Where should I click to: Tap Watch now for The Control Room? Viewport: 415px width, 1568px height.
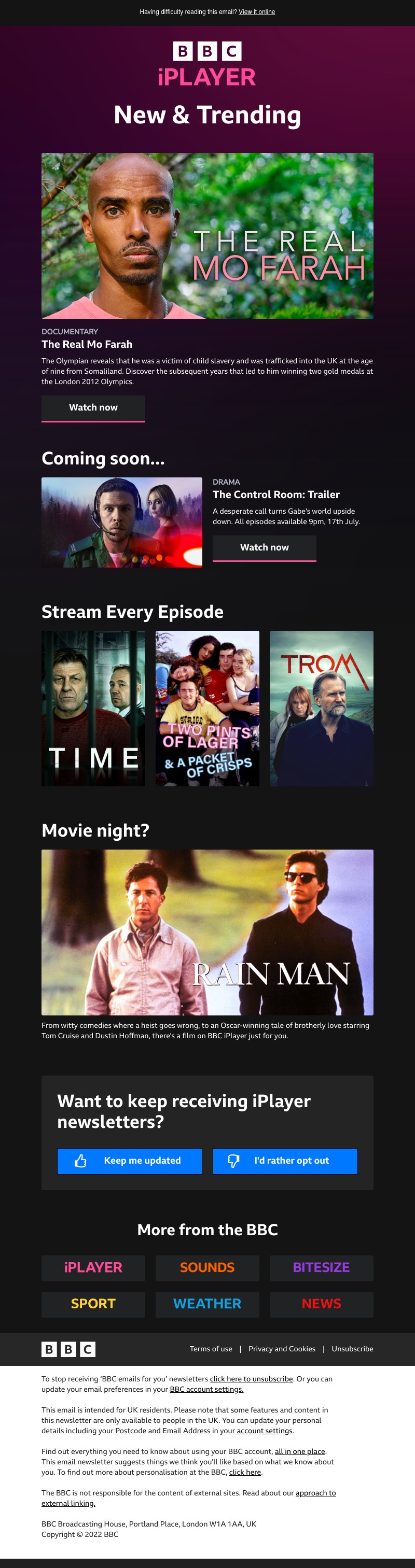point(264,548)
